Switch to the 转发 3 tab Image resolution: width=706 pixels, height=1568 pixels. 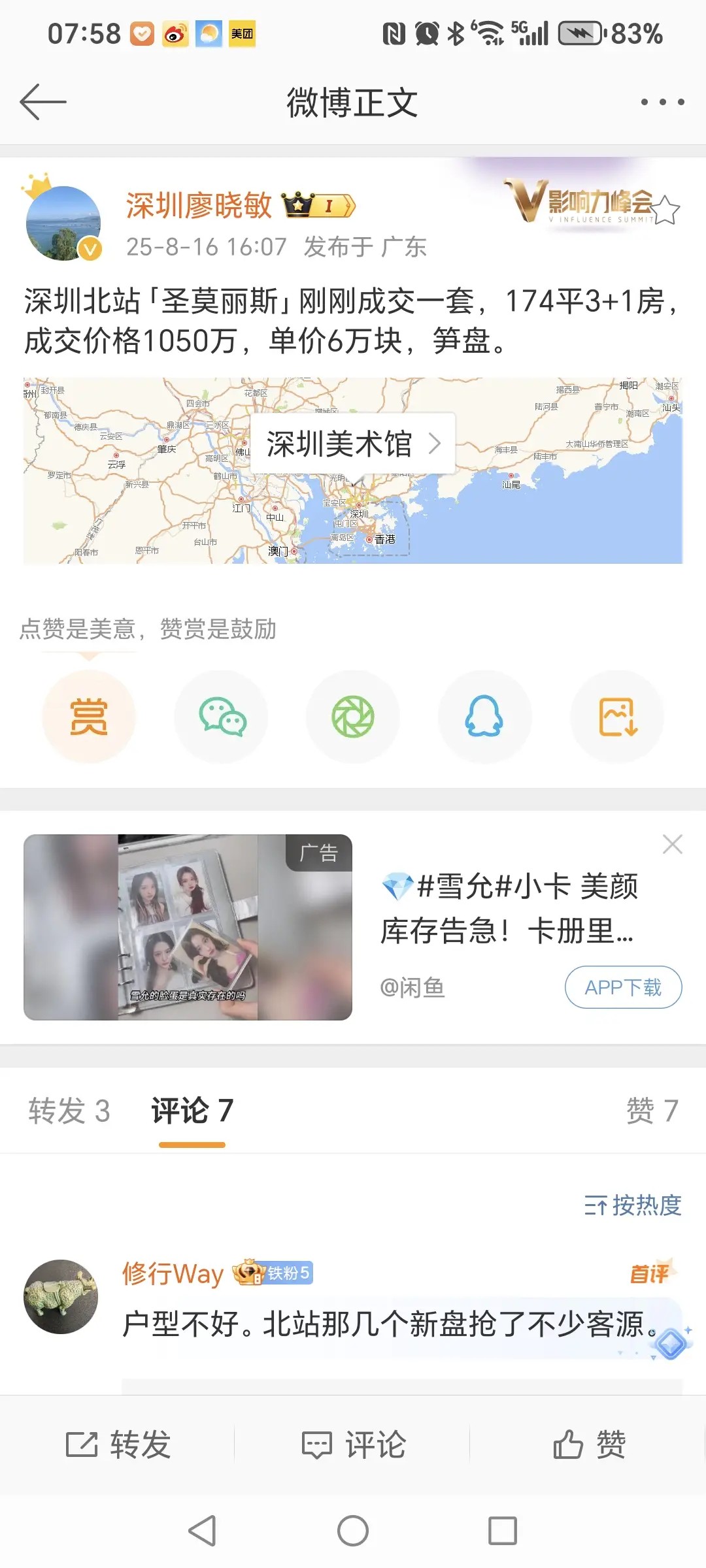[x=69, y=1111]
